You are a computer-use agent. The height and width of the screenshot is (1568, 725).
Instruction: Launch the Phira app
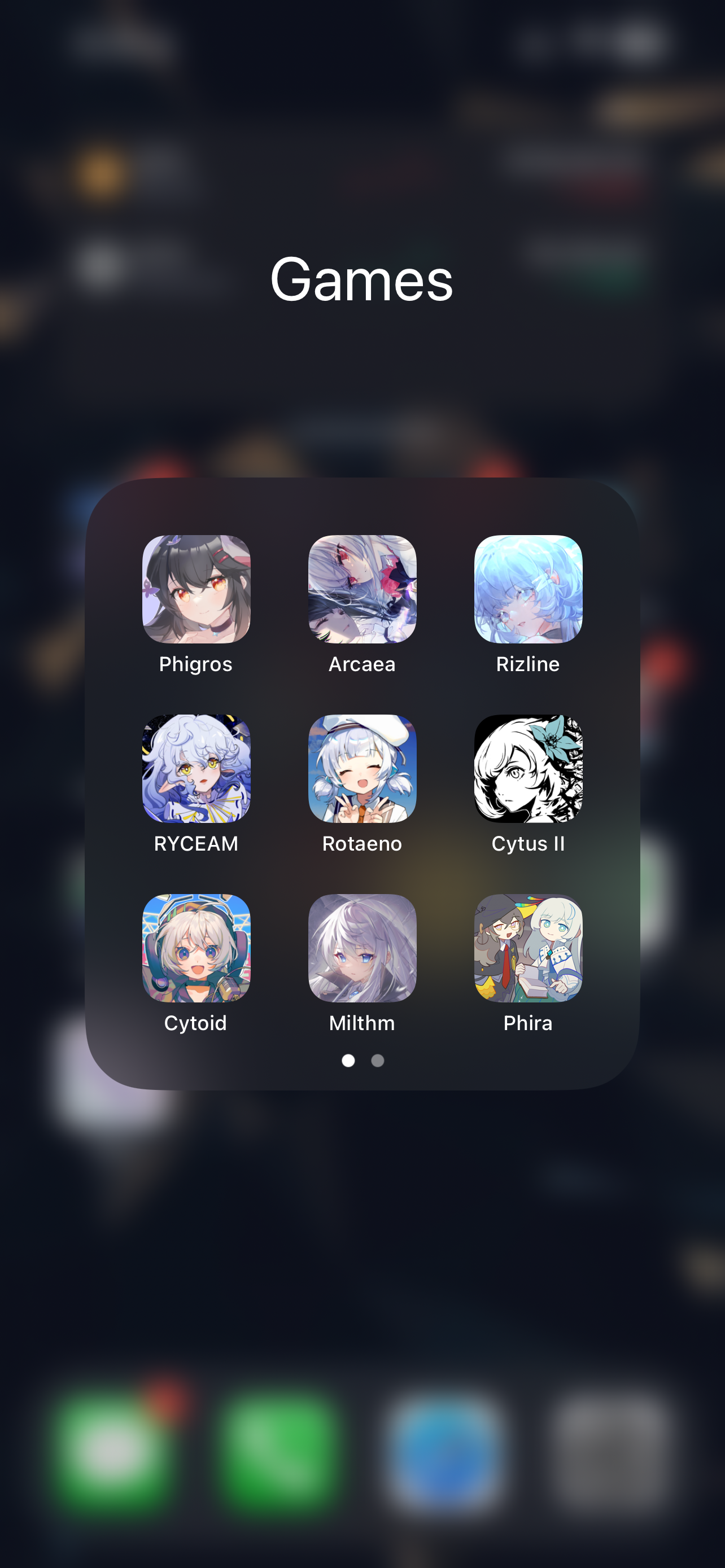pos(529,948)
